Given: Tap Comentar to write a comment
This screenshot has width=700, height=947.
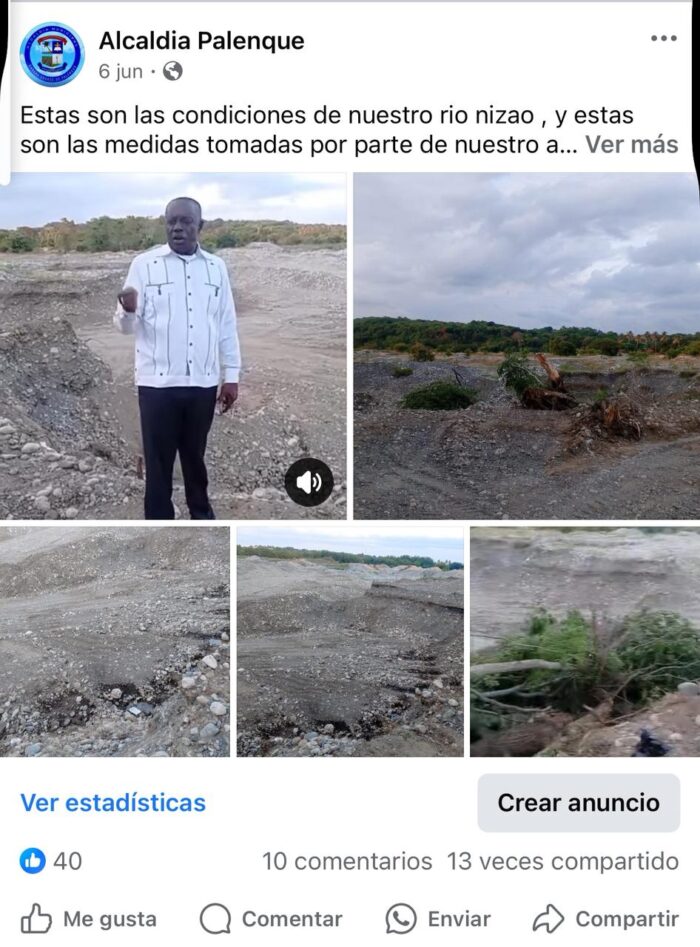Looking at the screenshot, I should 271,919.
